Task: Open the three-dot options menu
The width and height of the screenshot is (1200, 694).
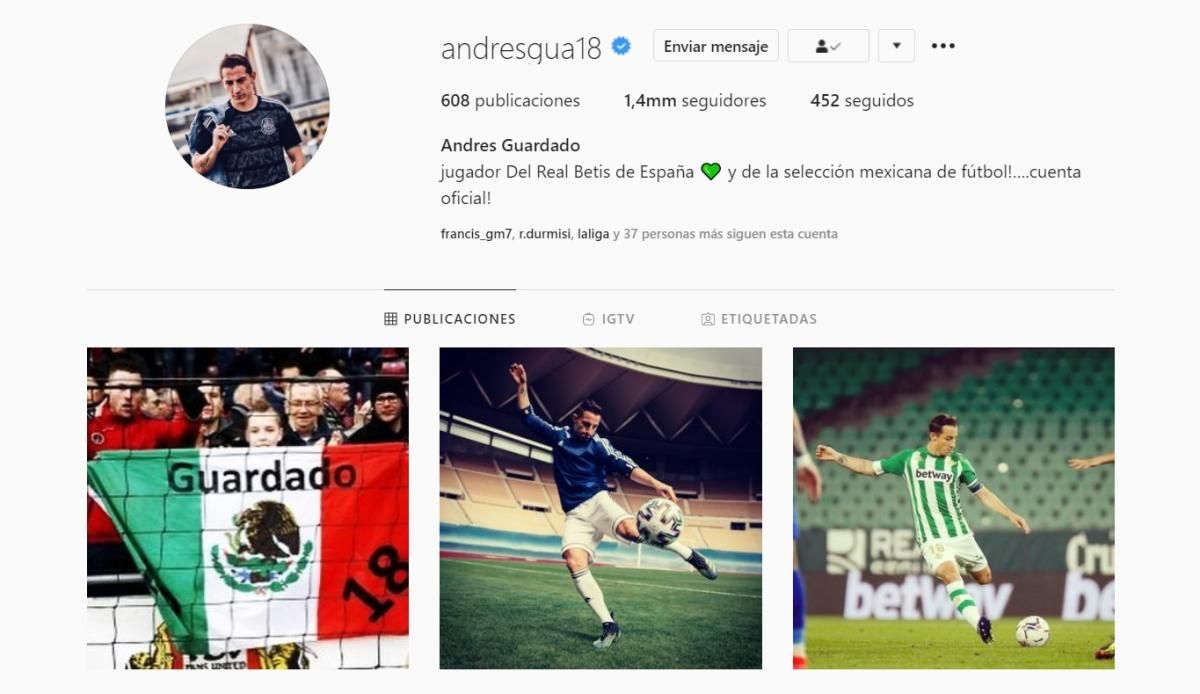Action: click(x=943, y=46)
